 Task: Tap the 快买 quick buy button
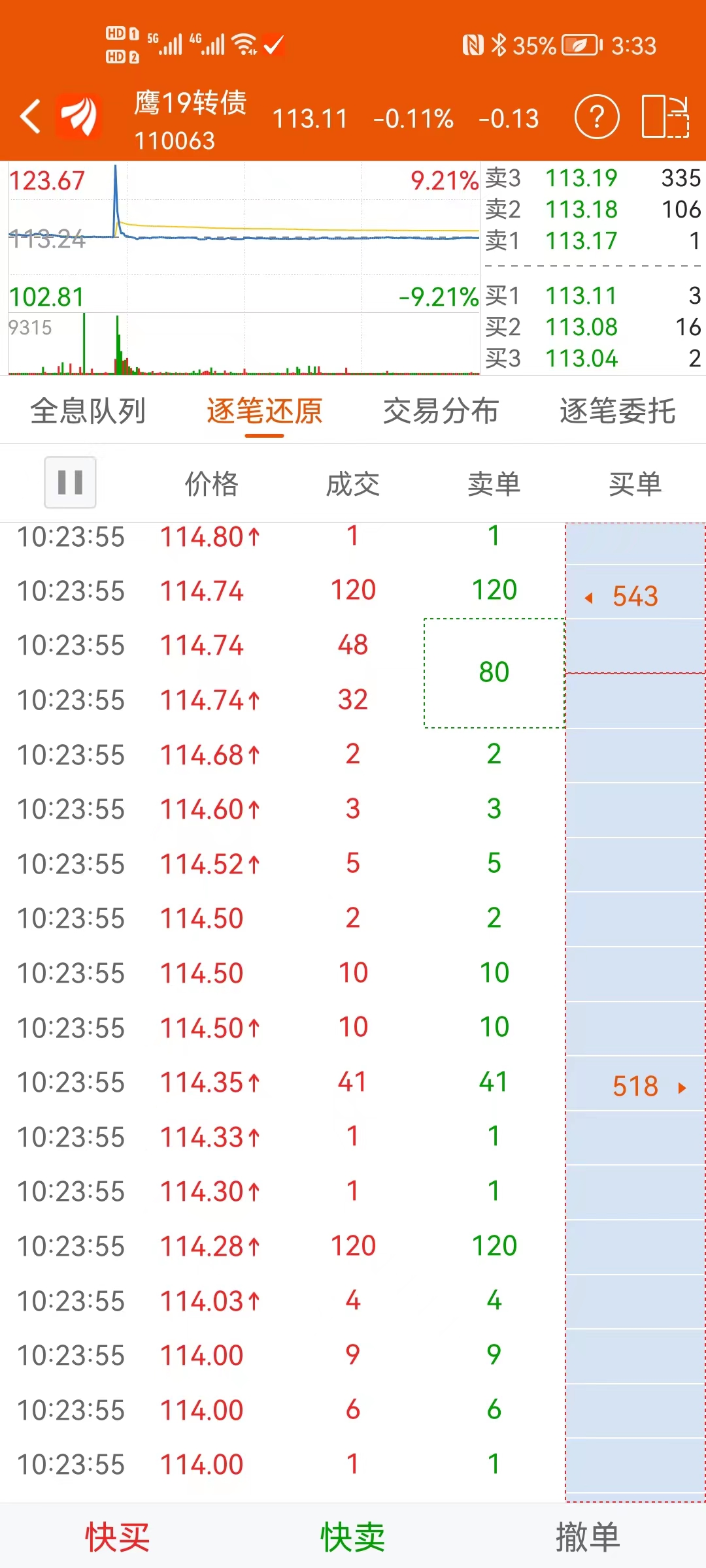click(118, 1537)
